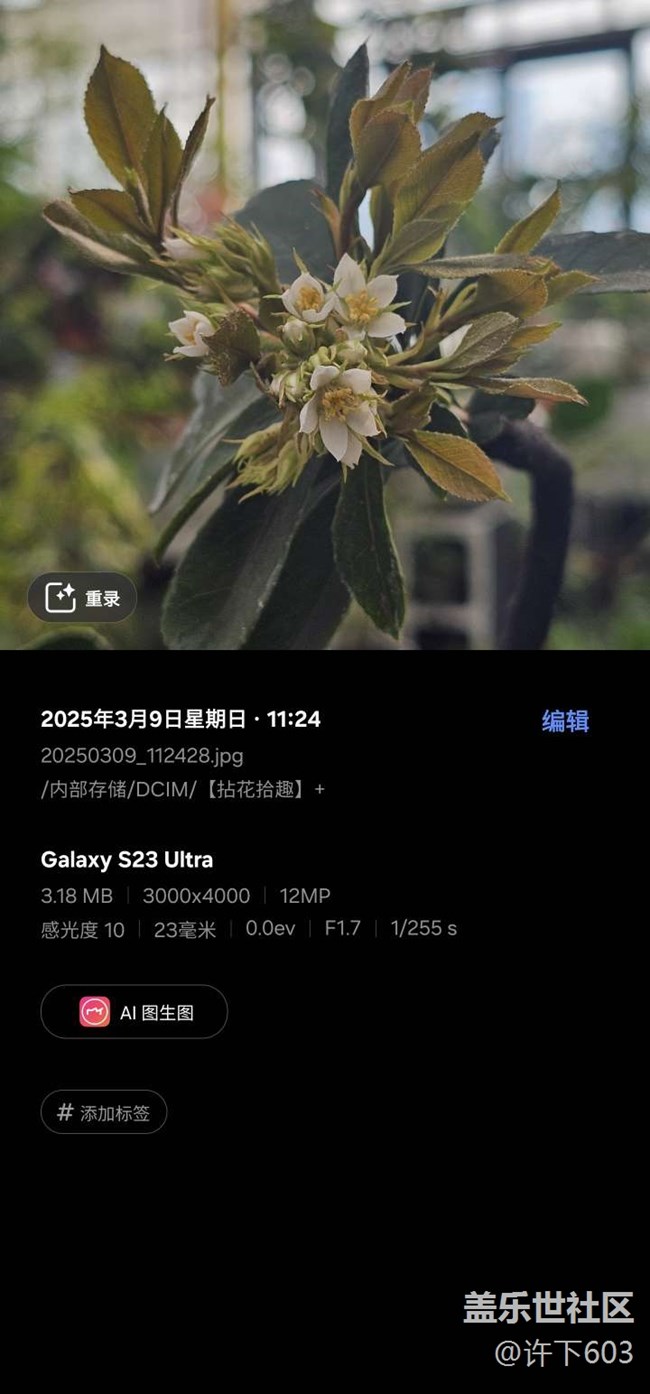Launch the AI 图生图 feature
The width and height of the screenshot is (650, 1394).
click(x=134, y=1012)
